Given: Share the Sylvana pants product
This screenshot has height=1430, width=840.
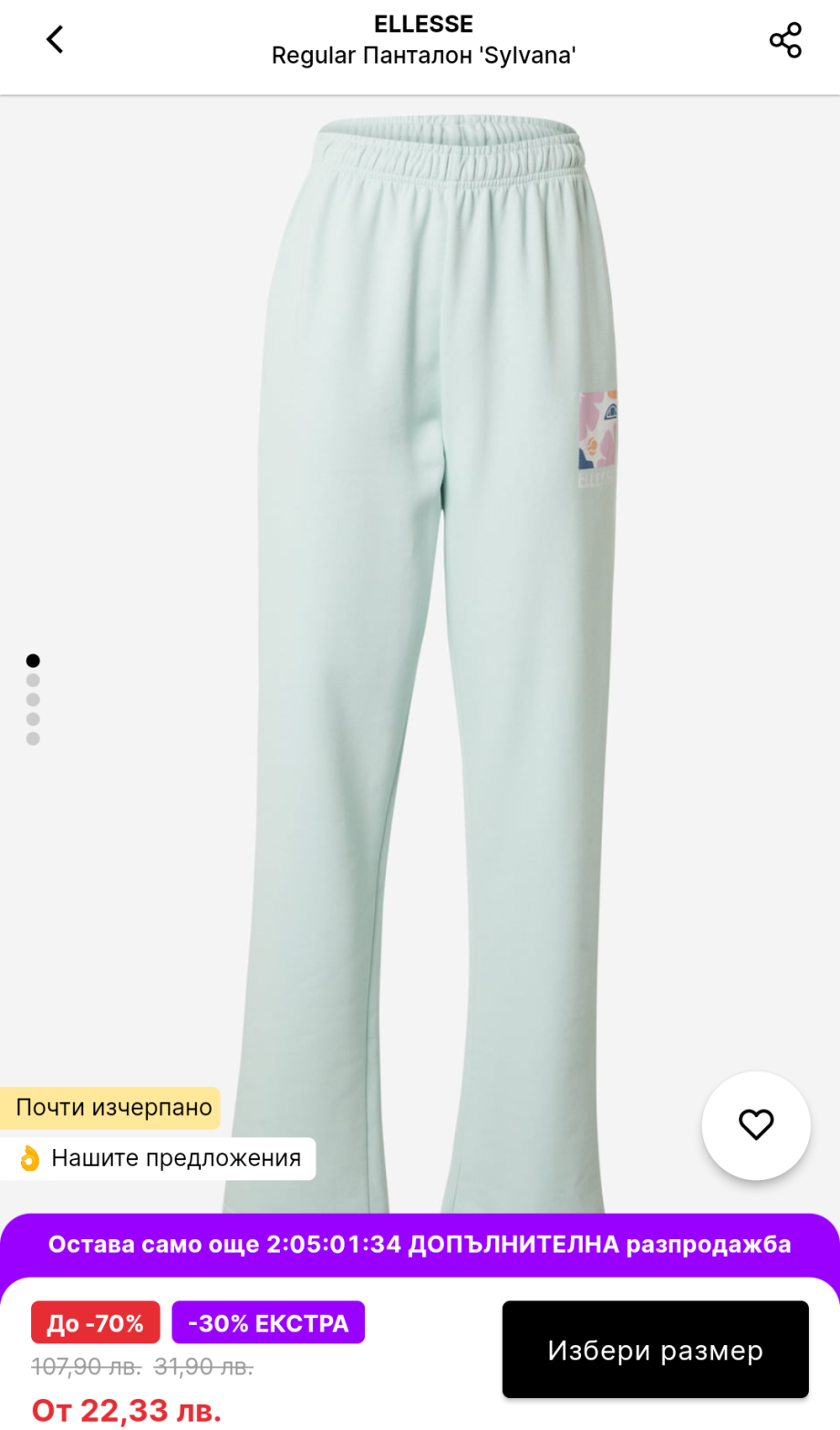Looking at the screenshot, I should click(784, 40).
